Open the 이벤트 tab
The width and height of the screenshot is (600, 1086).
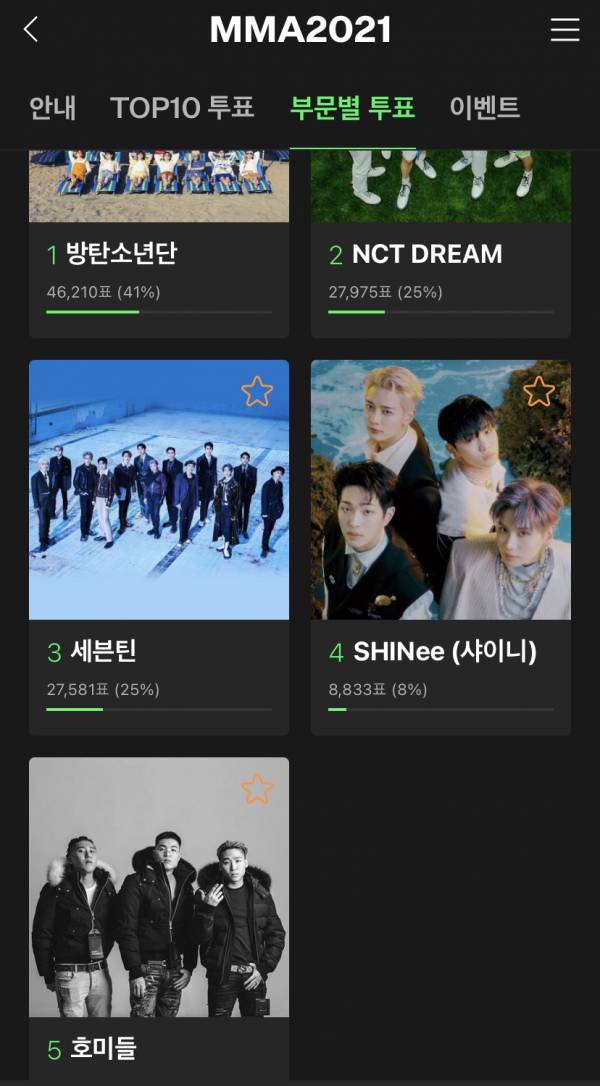[x=484, y=108]
